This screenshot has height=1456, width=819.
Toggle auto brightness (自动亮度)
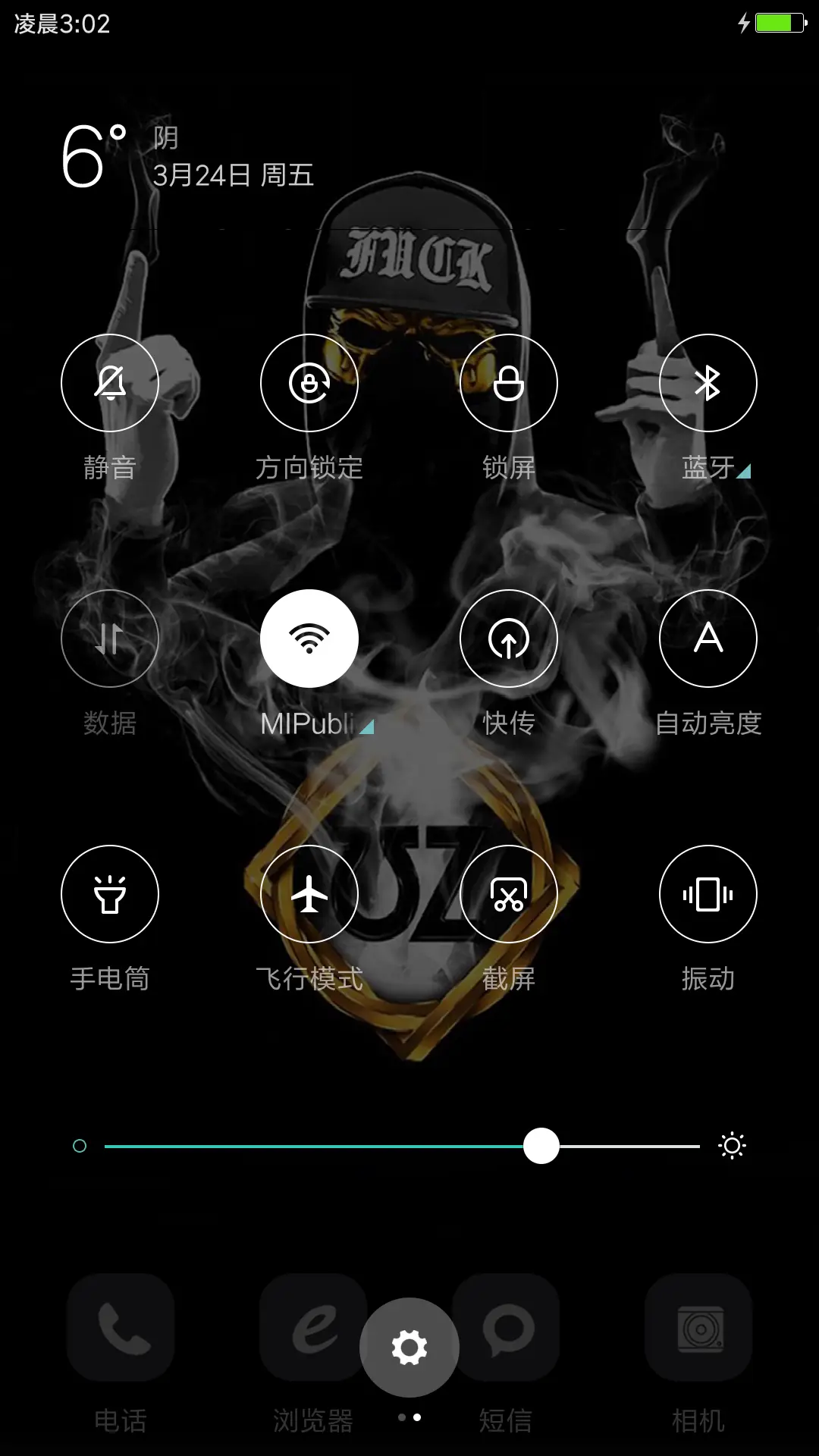709,639
